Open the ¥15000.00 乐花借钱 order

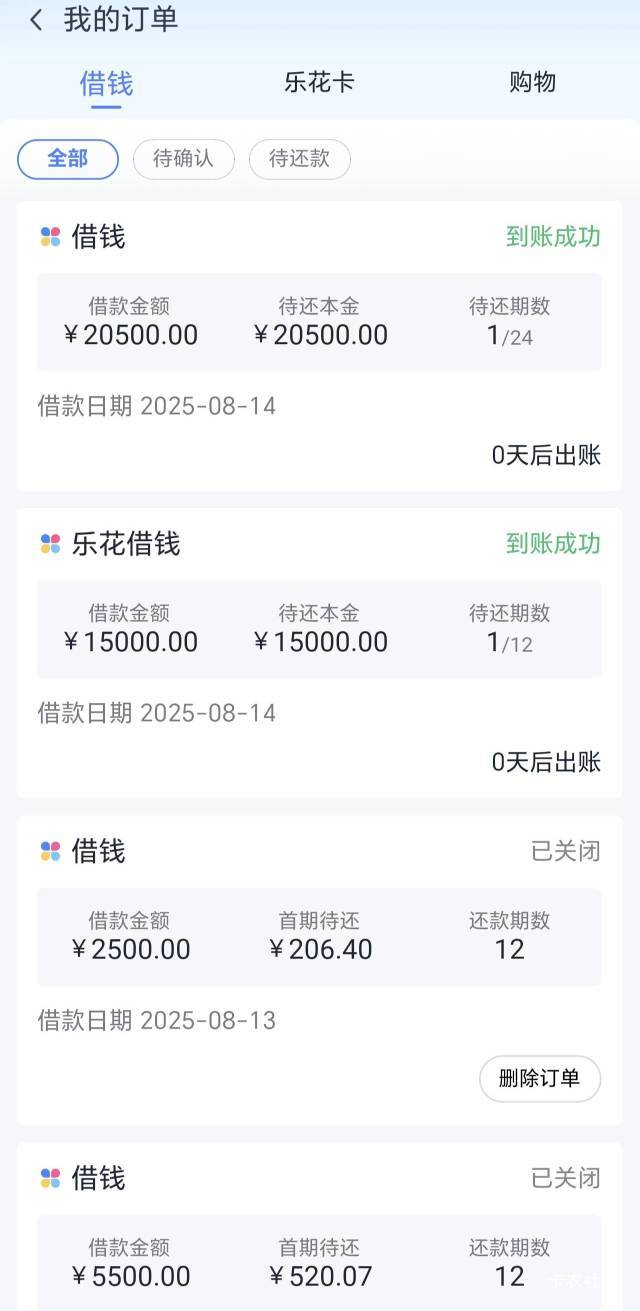[x=320, y=653]
